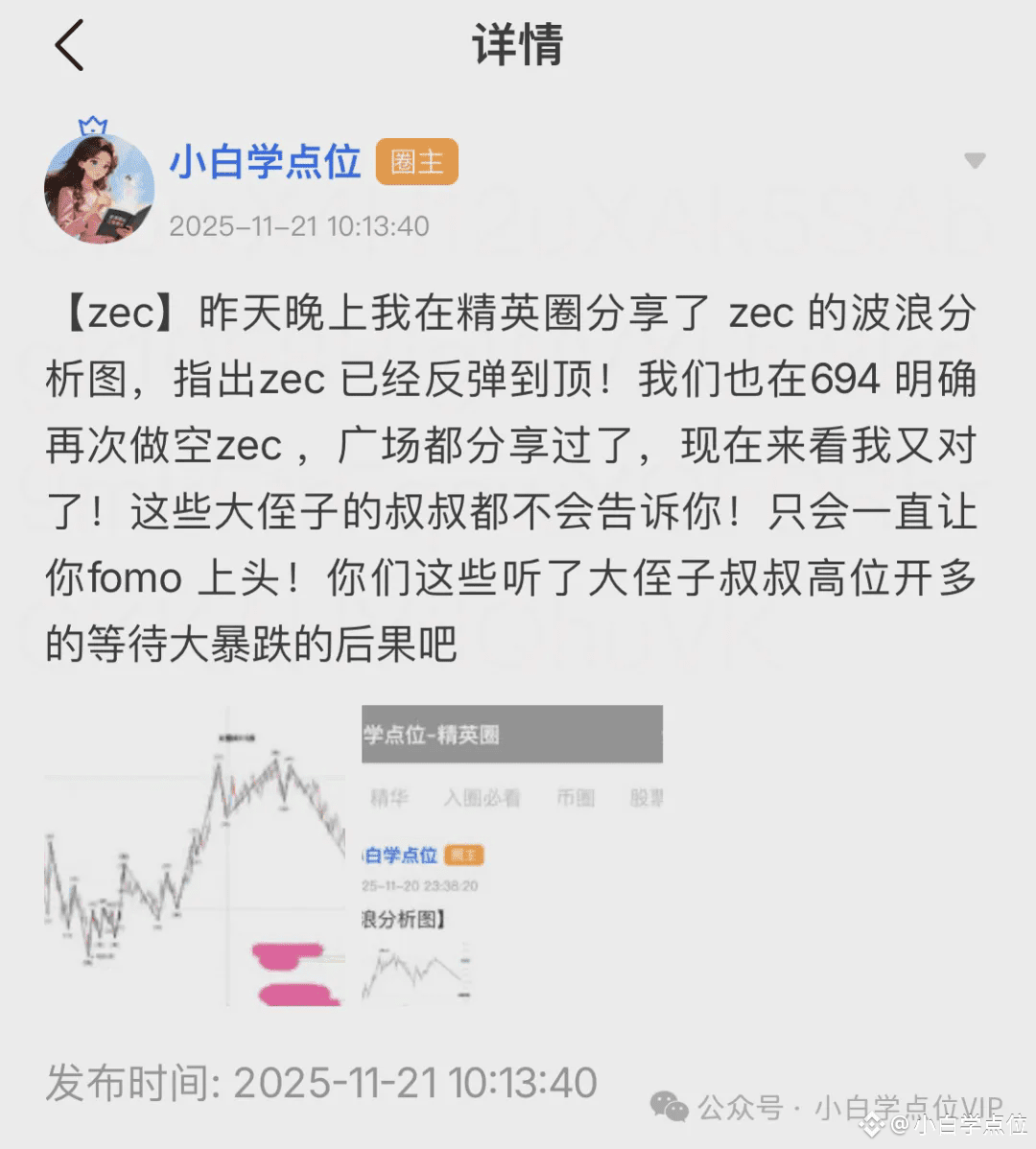Click the username 小白学点位
The width and height of the screenshot is (1036, 1149).
click(x=267, y=161)
